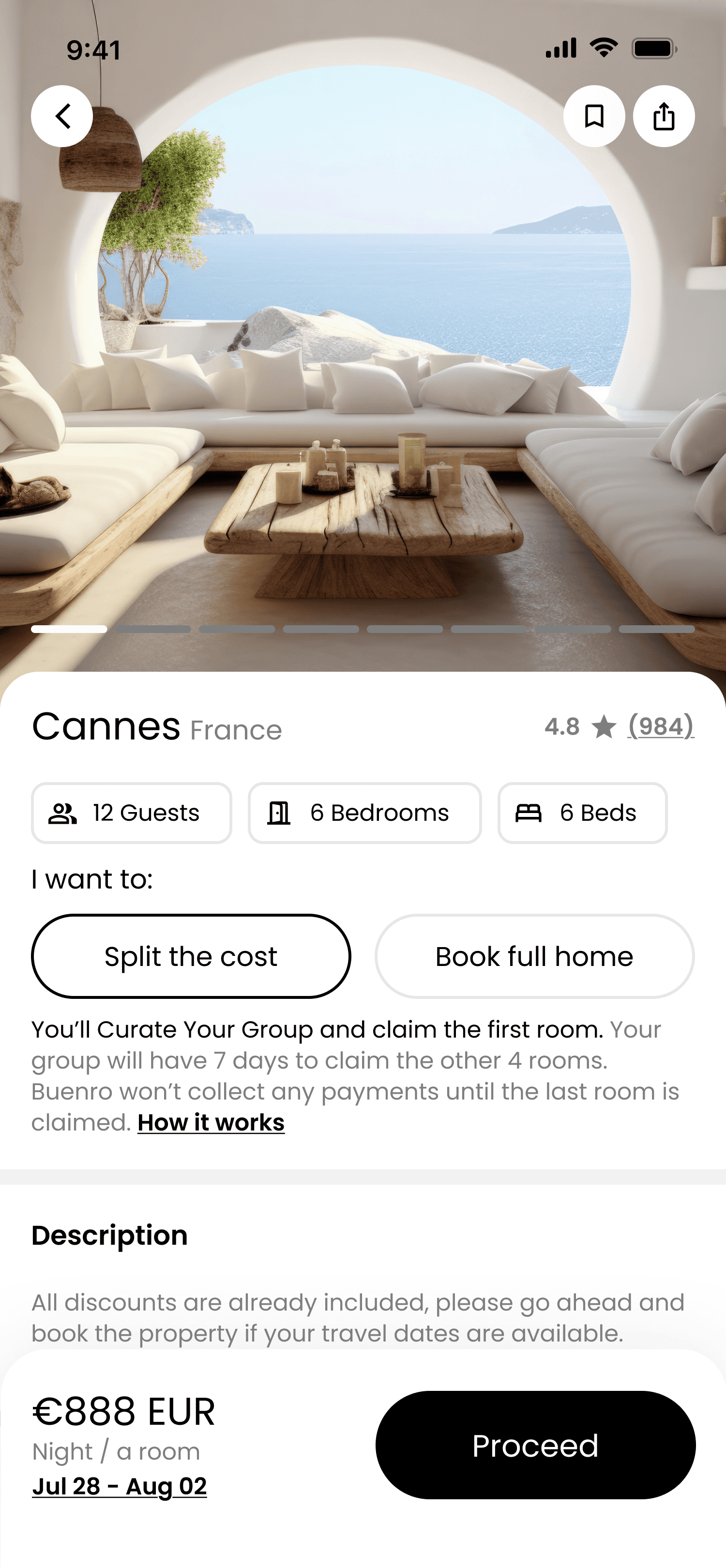Tap the 6 Beds chip
The width and height of the screenshot is (726, 1568).
(x=582, y=813)
